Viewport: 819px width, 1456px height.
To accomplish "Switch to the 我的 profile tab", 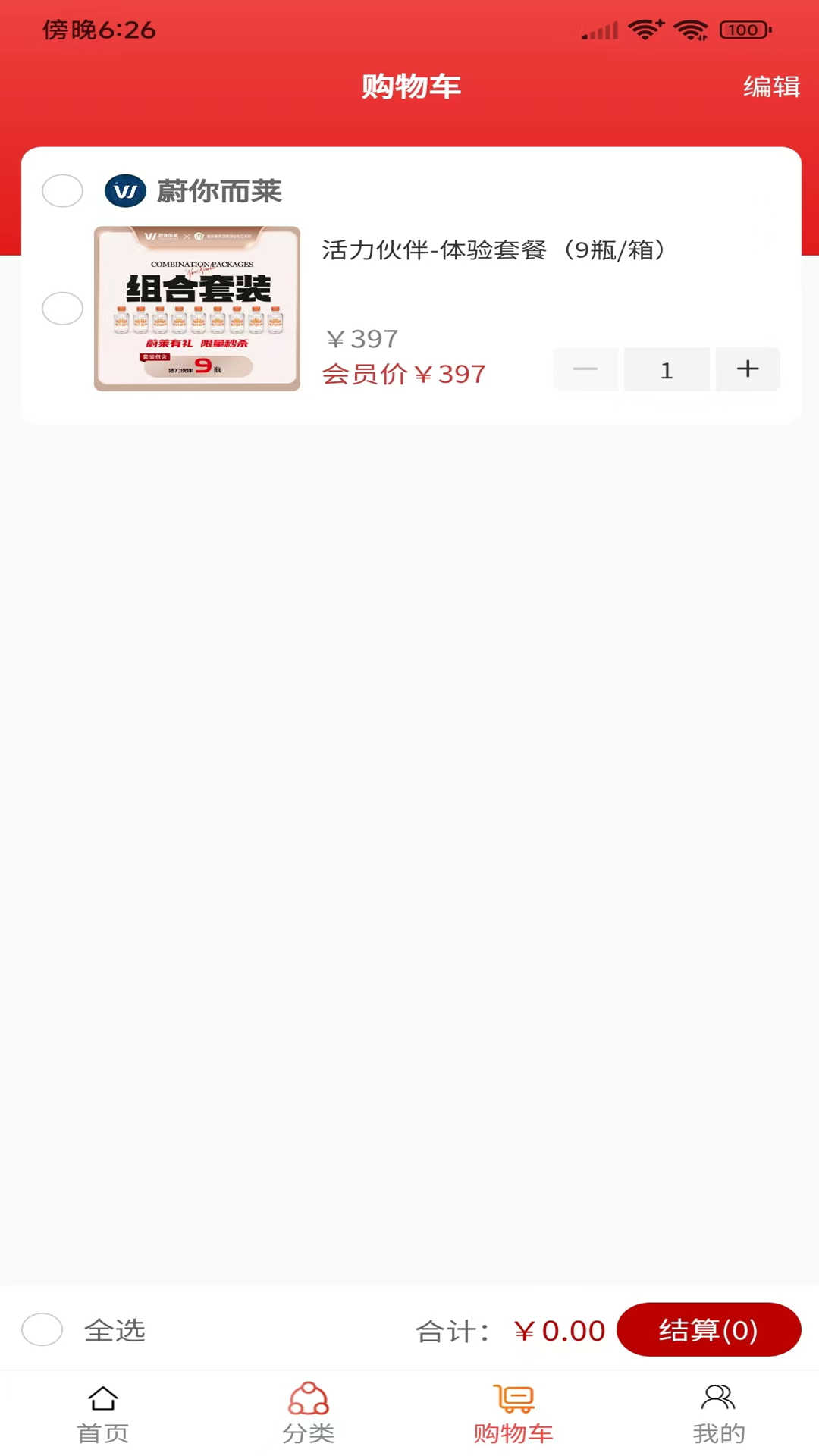I will pyautogui.click(x=718, y=1414).
